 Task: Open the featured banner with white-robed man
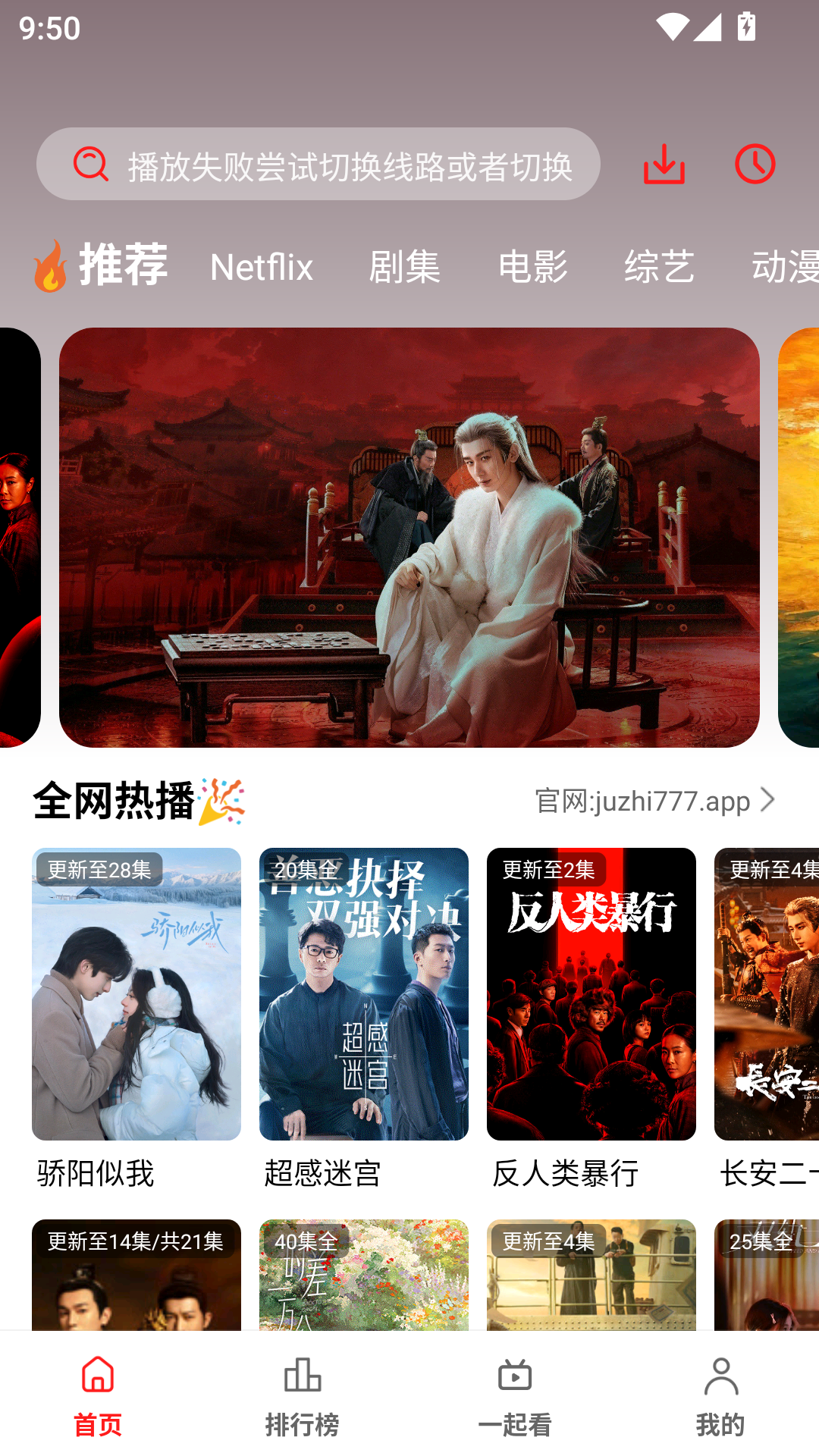tap(409, 537)
